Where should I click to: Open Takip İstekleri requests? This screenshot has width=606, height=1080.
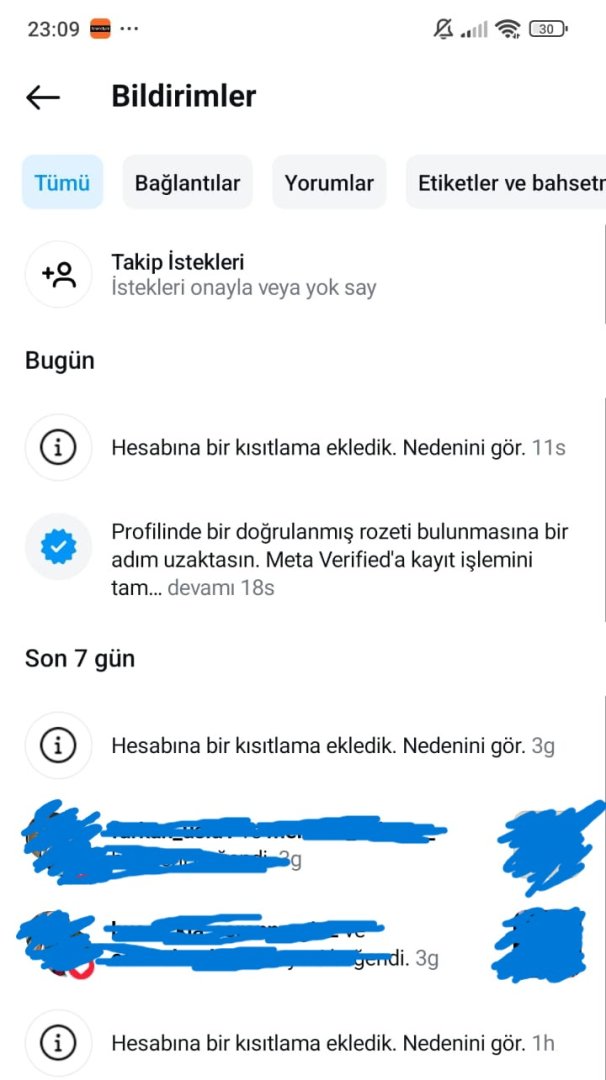pyautogui.click(x=244, y=275)
